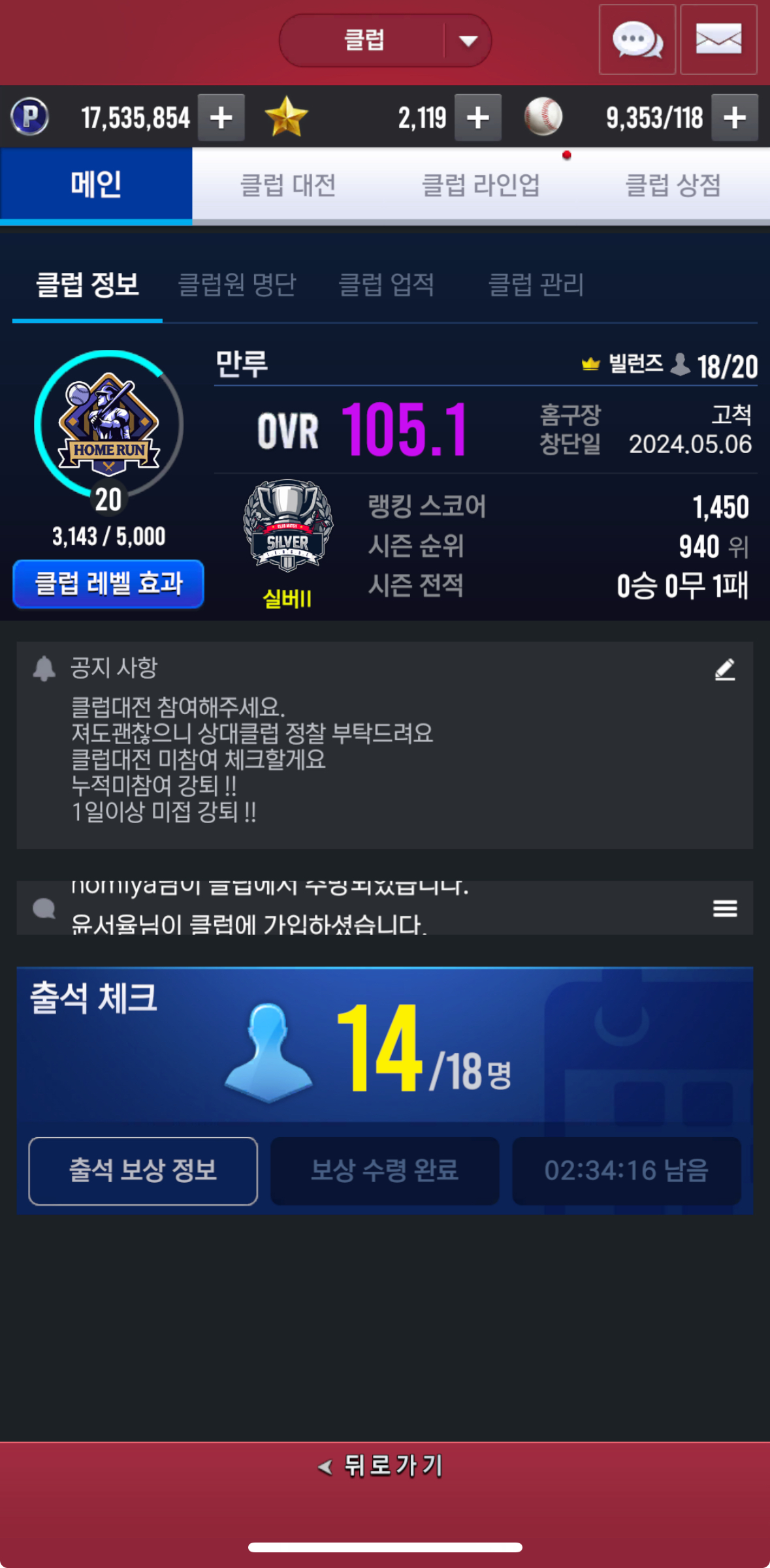Open the chat bubble icon
This screenshot has height=1568, width=770.
point(637,40)
